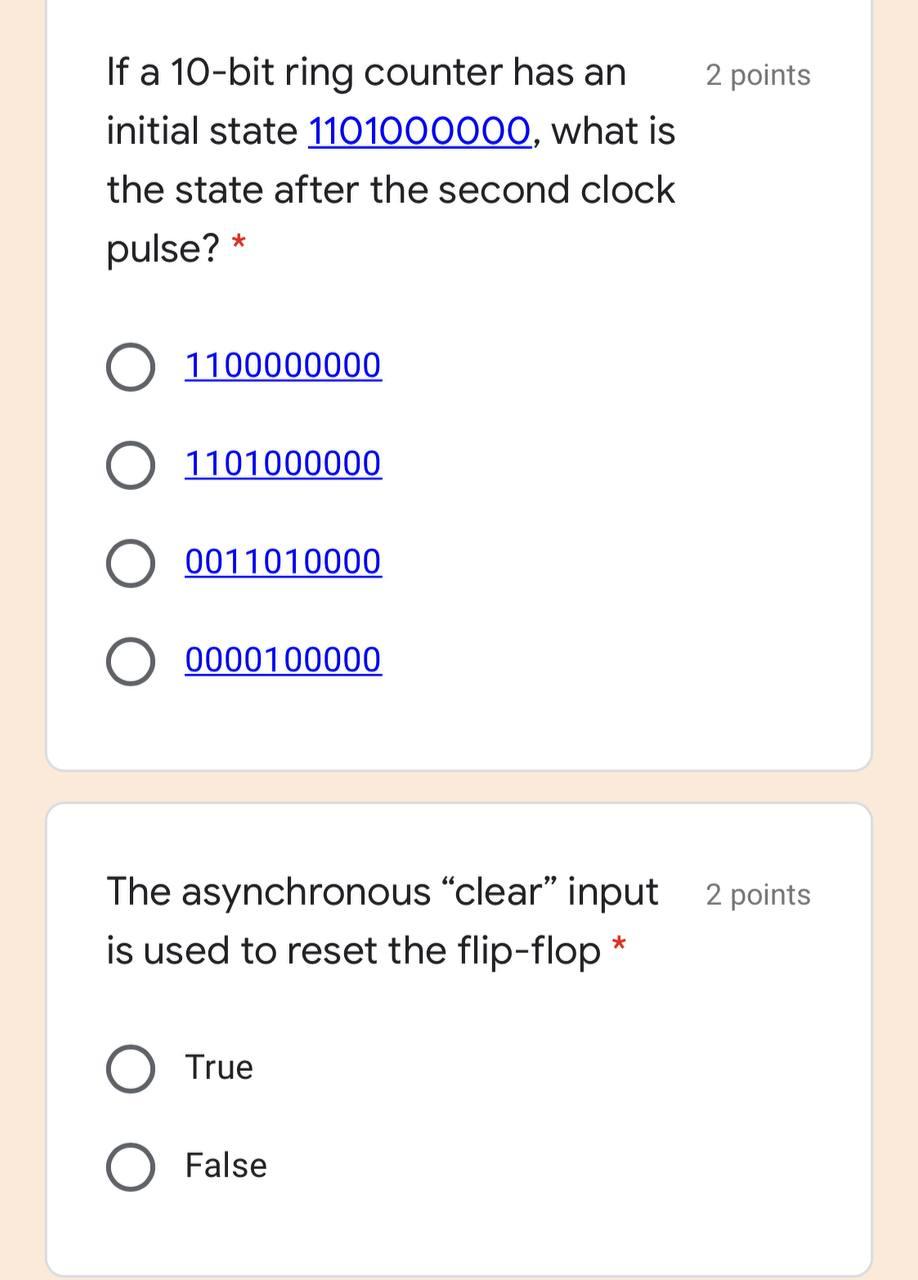This screenshot has height=1280, width=918.
Task: Click the 2 points label on first question
Action: pos(757,74)
